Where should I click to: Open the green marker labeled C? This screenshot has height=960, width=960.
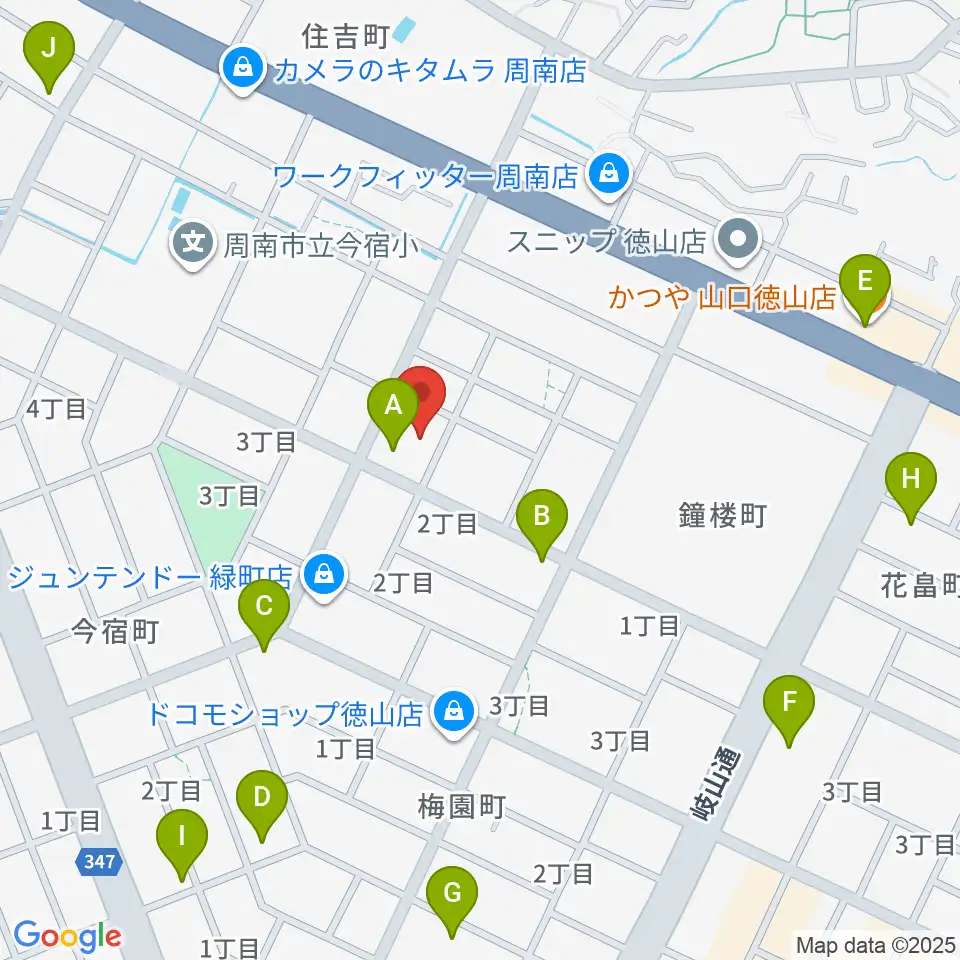click(x=264, y=614)
